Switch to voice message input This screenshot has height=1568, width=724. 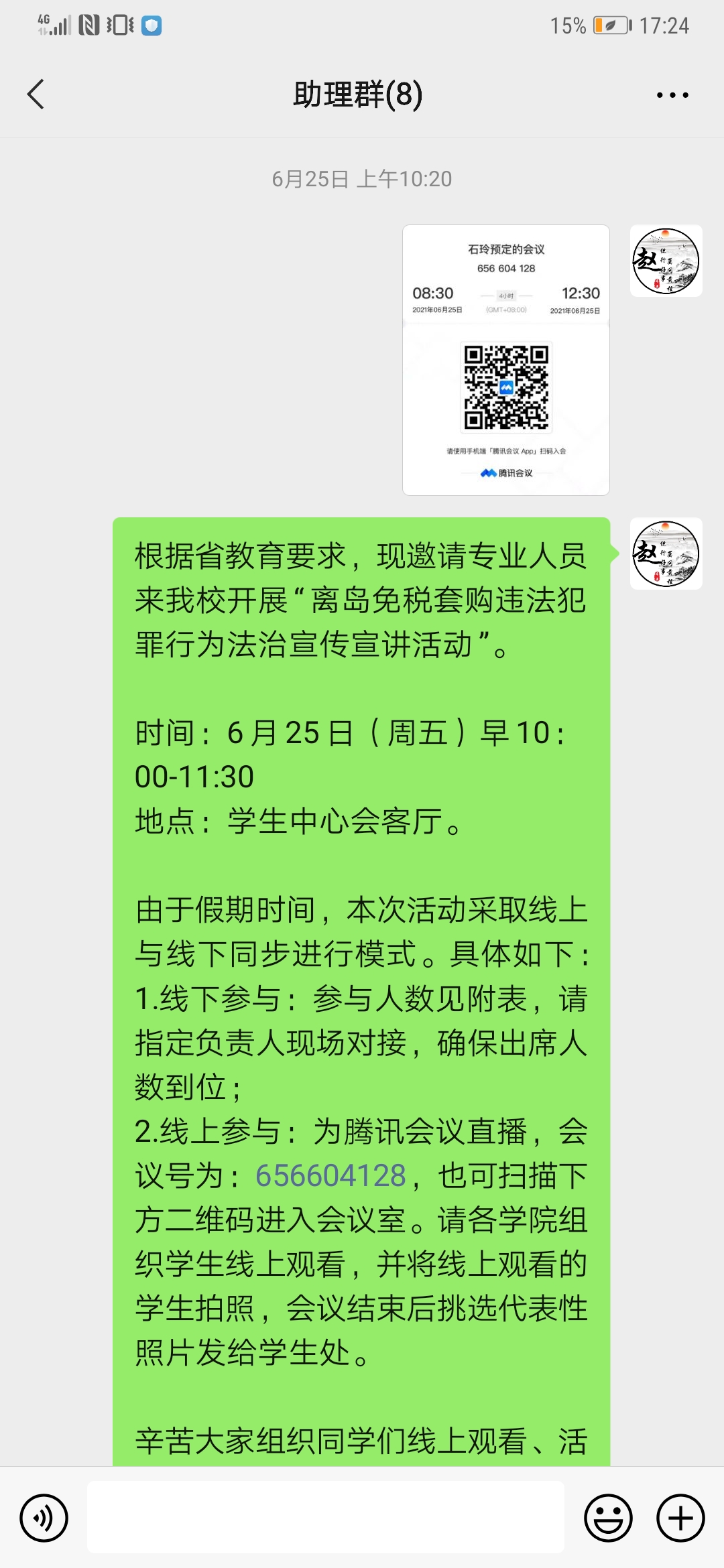(x=44, y=1518)
